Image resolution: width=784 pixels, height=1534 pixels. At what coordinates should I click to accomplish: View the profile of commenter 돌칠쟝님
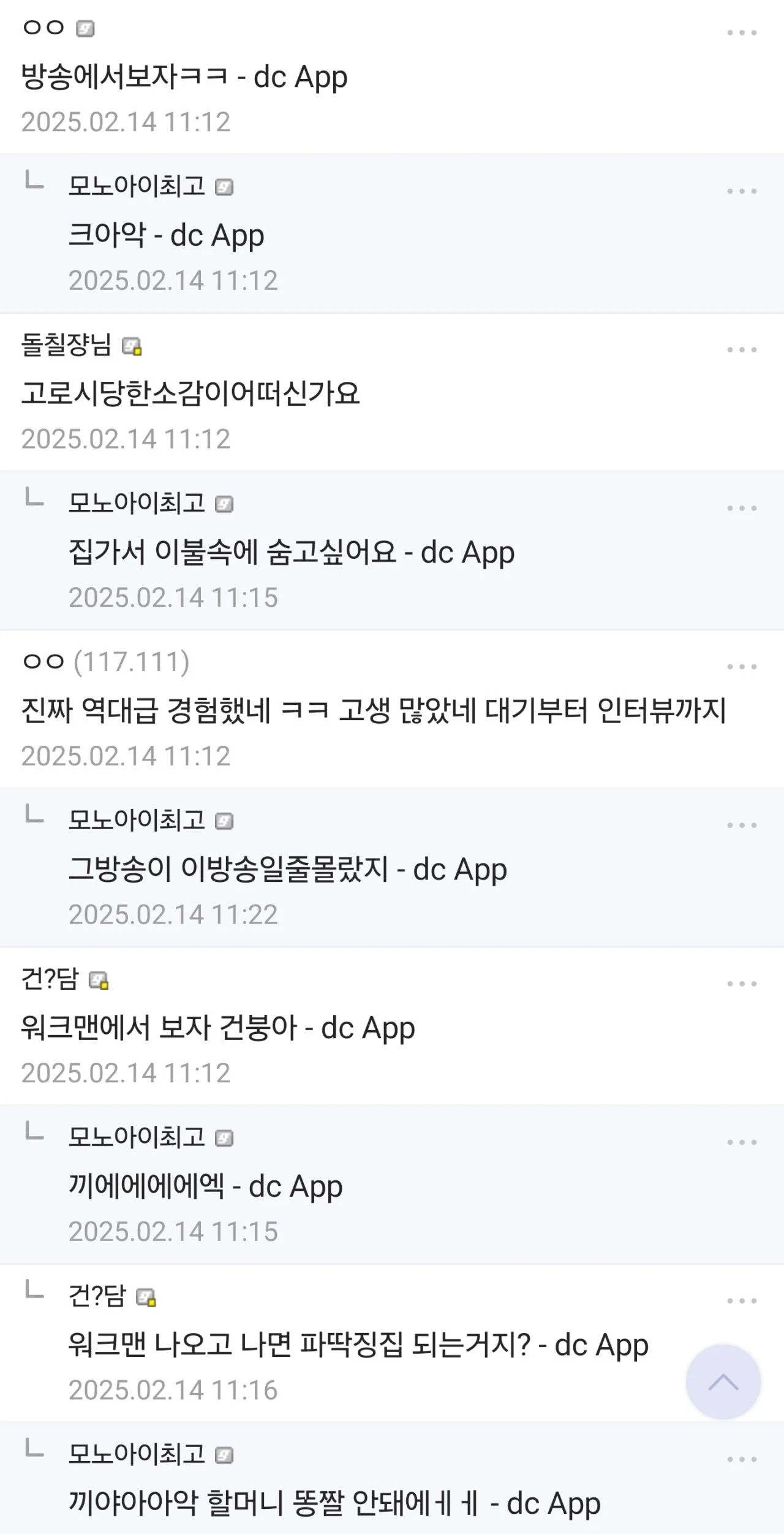coord(66,345)
